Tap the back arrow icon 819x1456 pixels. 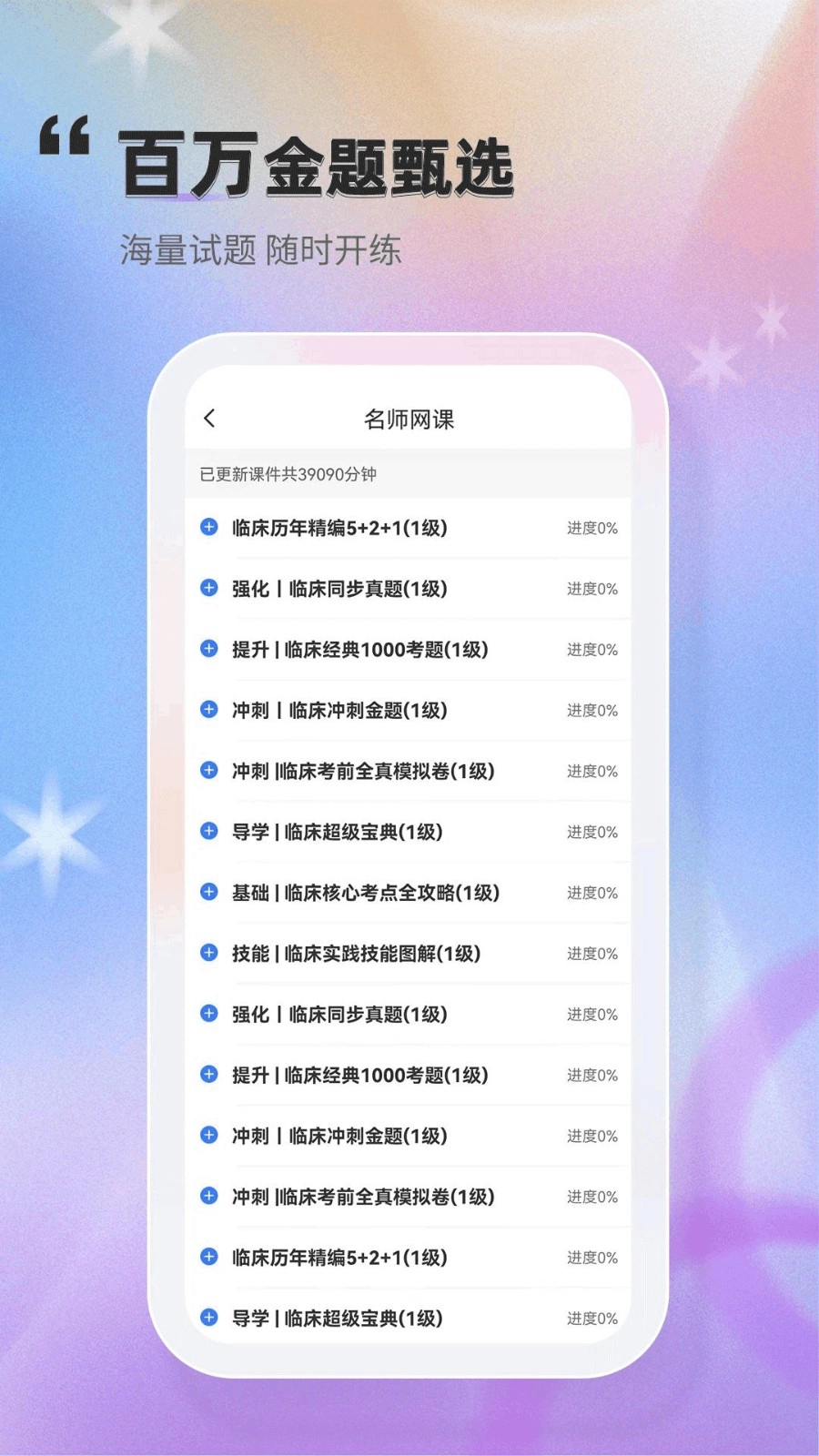(x=210, y=418)
